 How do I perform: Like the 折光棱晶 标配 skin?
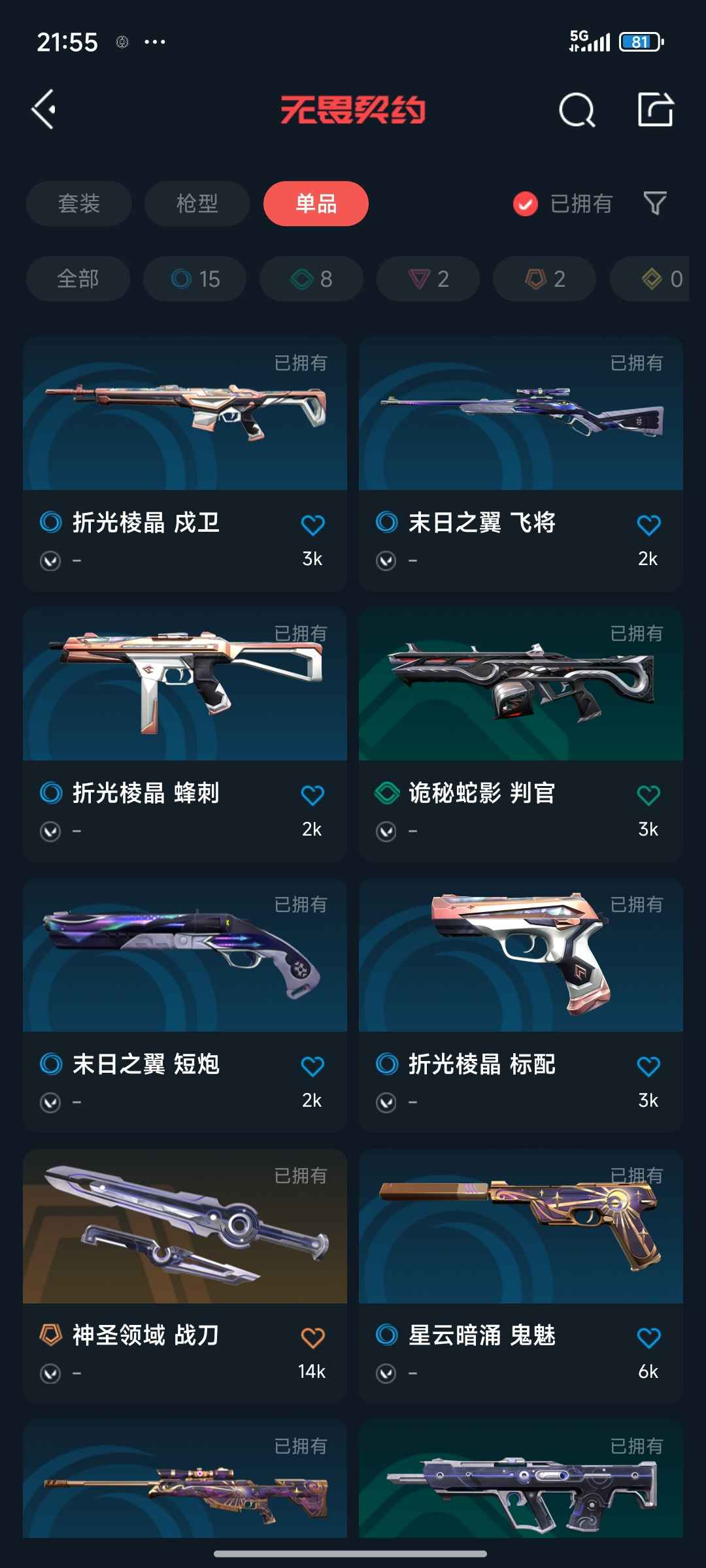(x=648, y=1066)
